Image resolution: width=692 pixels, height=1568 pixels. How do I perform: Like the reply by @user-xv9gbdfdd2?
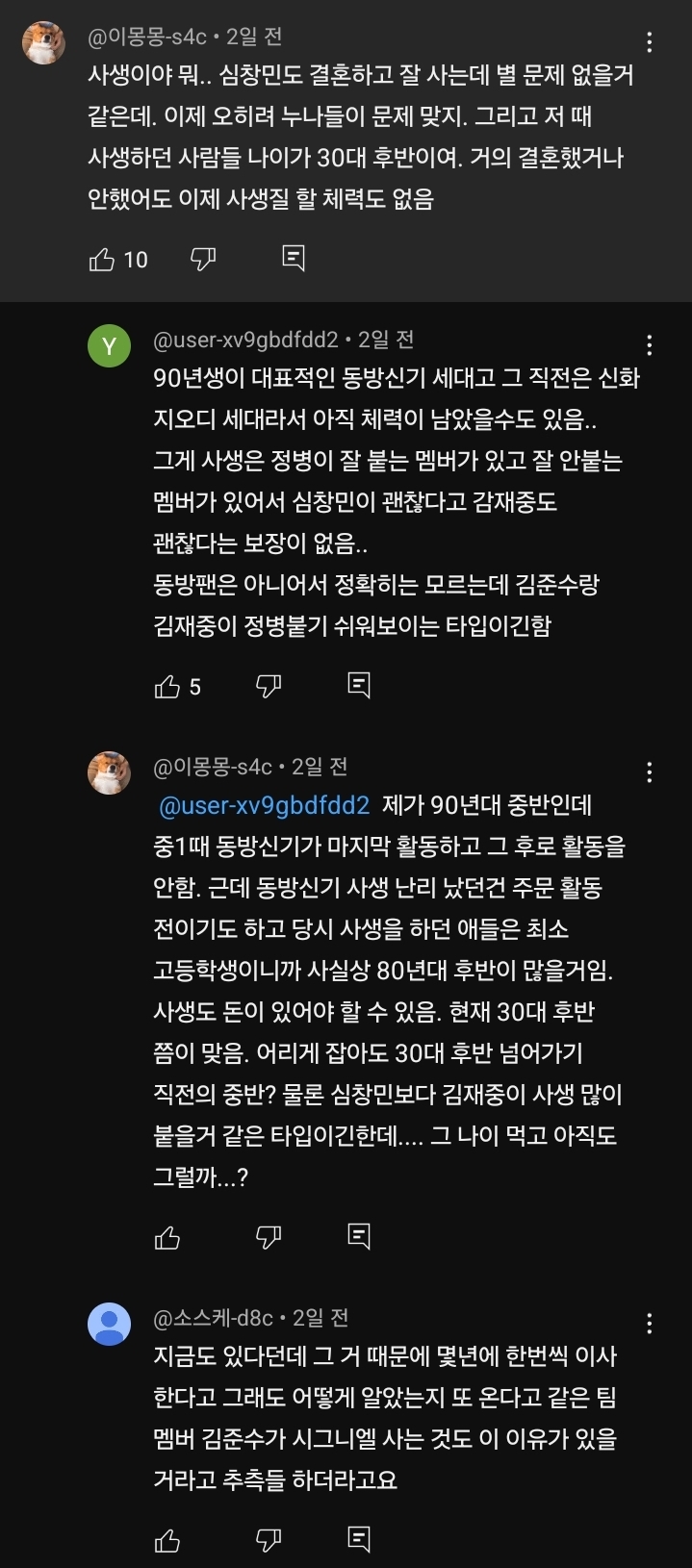pyautogui.click(x=167, y=686)
